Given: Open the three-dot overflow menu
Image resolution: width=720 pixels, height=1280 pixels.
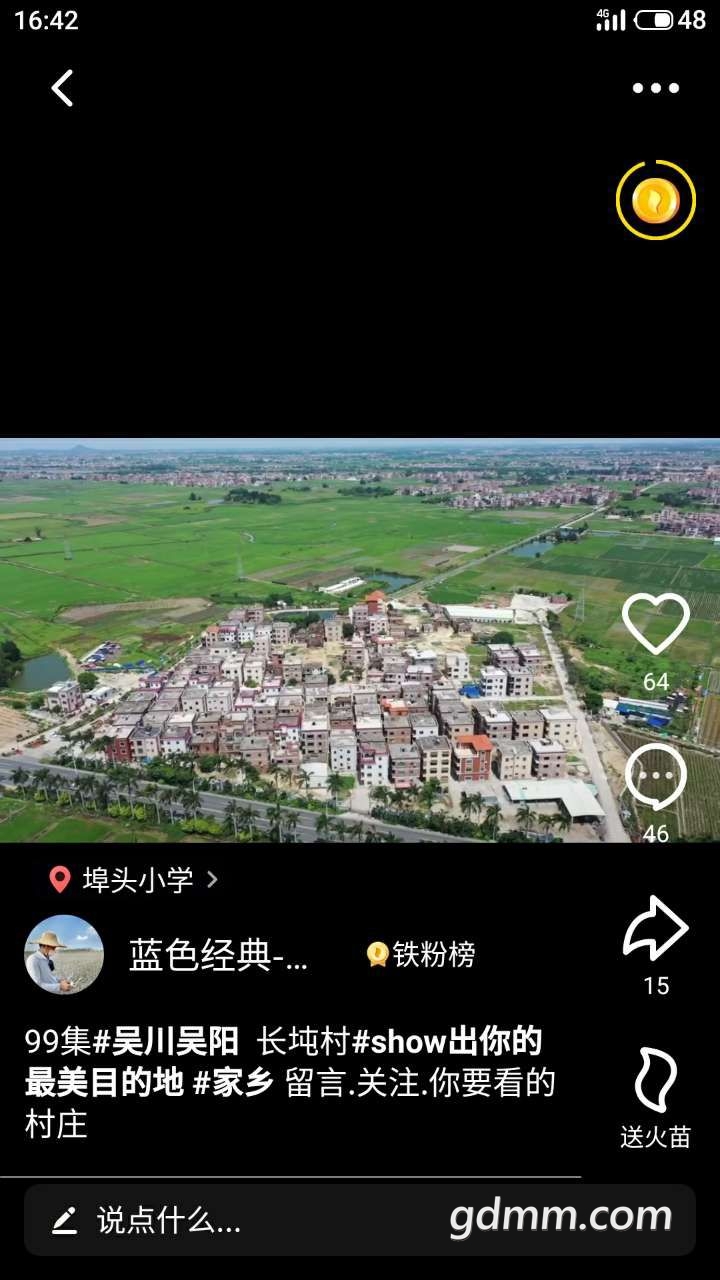Looking at the screenshot, I should [x=656, y=88].
